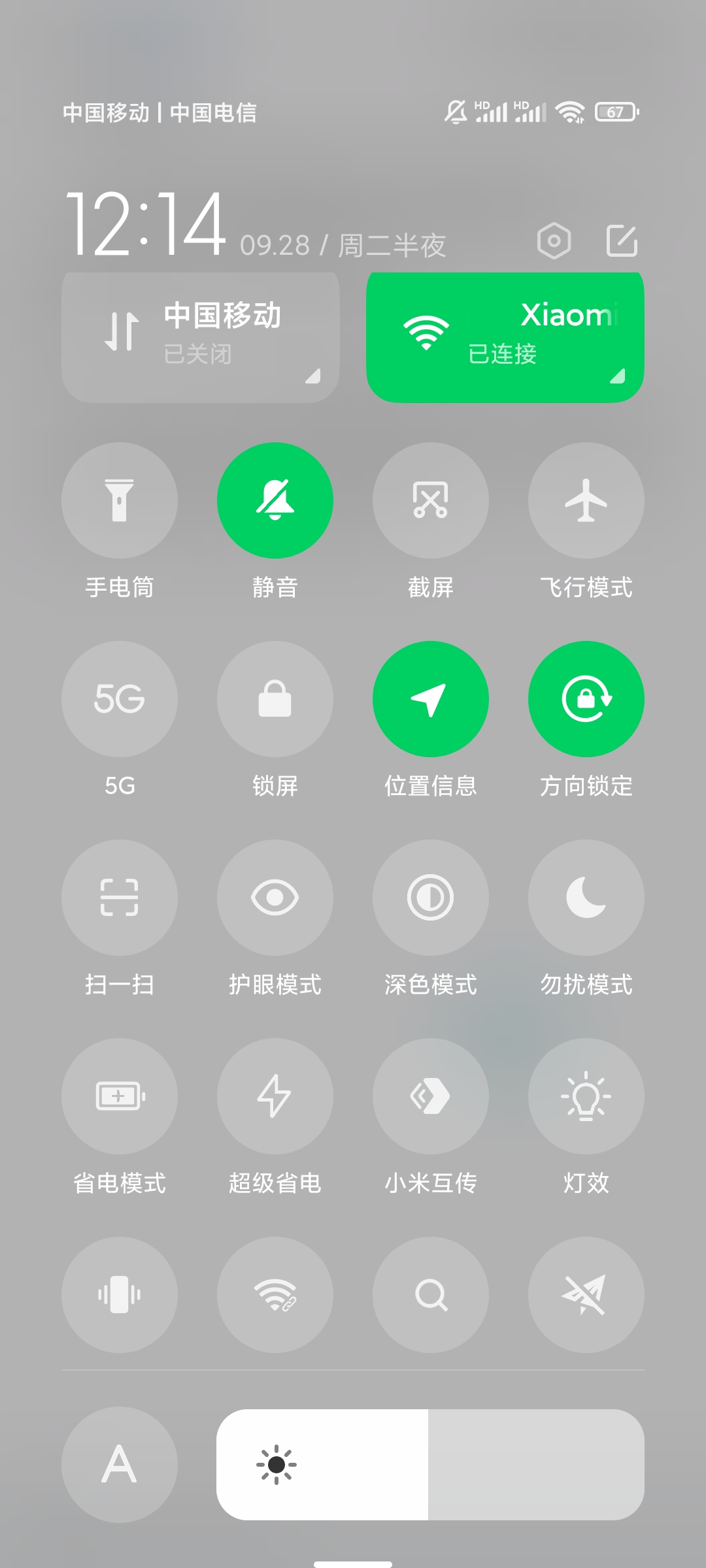Enable 超级省电 ultra battery saver
Image resolution: width=706 pixels, height=1568 pixels.
tap(275, 1096)
